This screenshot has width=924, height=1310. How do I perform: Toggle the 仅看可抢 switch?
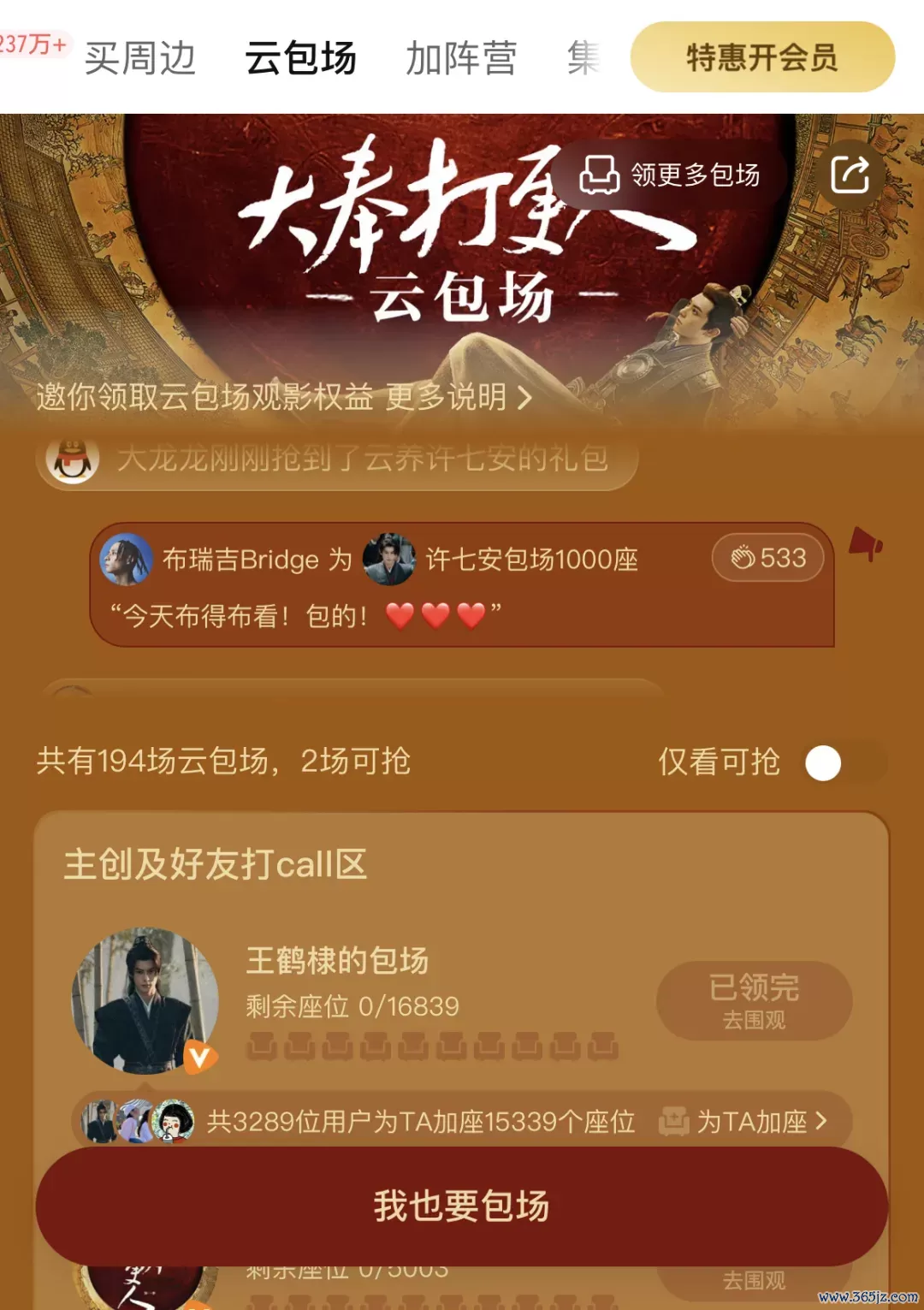tap(844, 762)
